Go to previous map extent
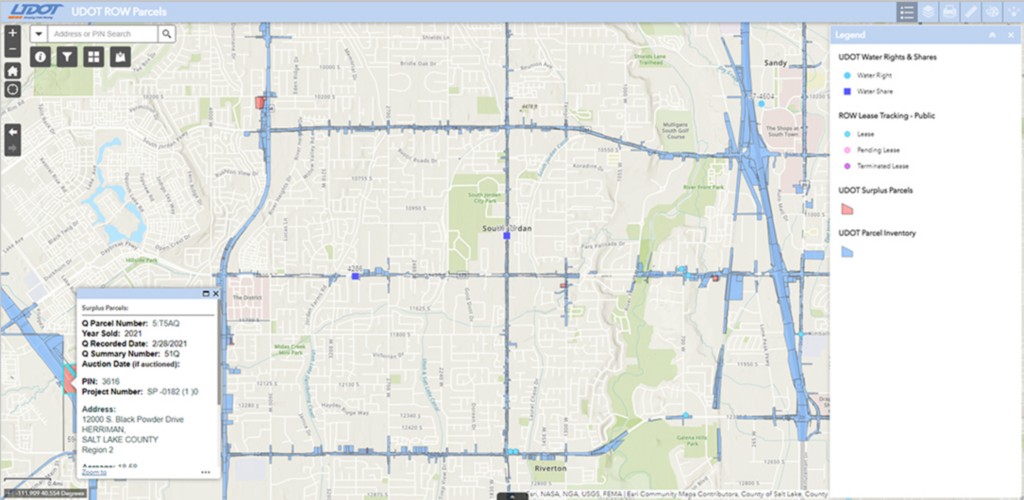This screenshot has height=500, width=1024. click(12, 131)
